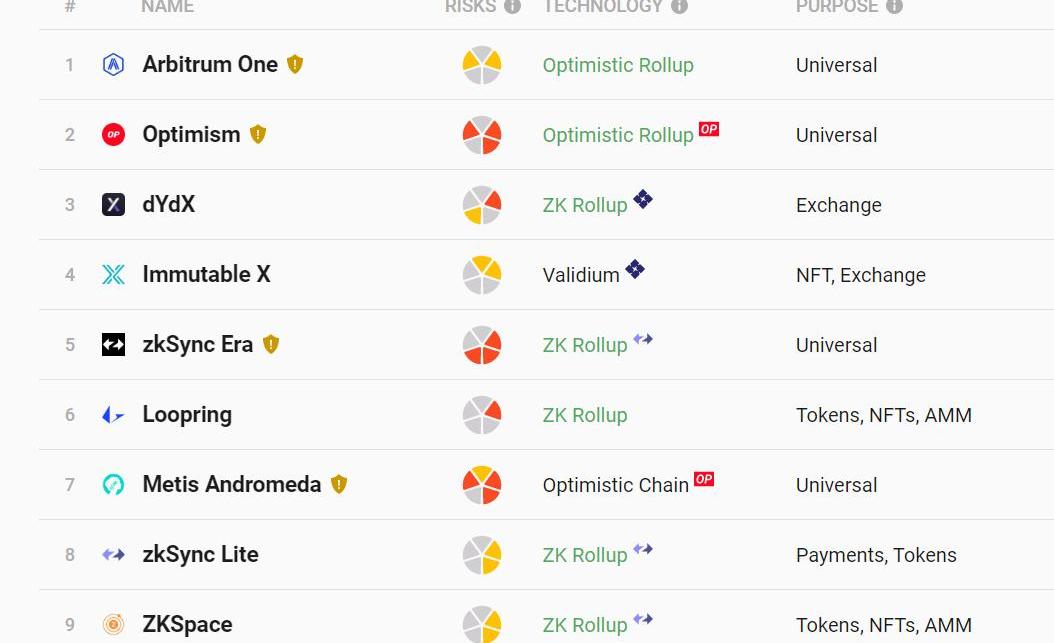Viewport: 1054px width, 643px height.
Task: Open the Optimism project row
Action: 191,135
